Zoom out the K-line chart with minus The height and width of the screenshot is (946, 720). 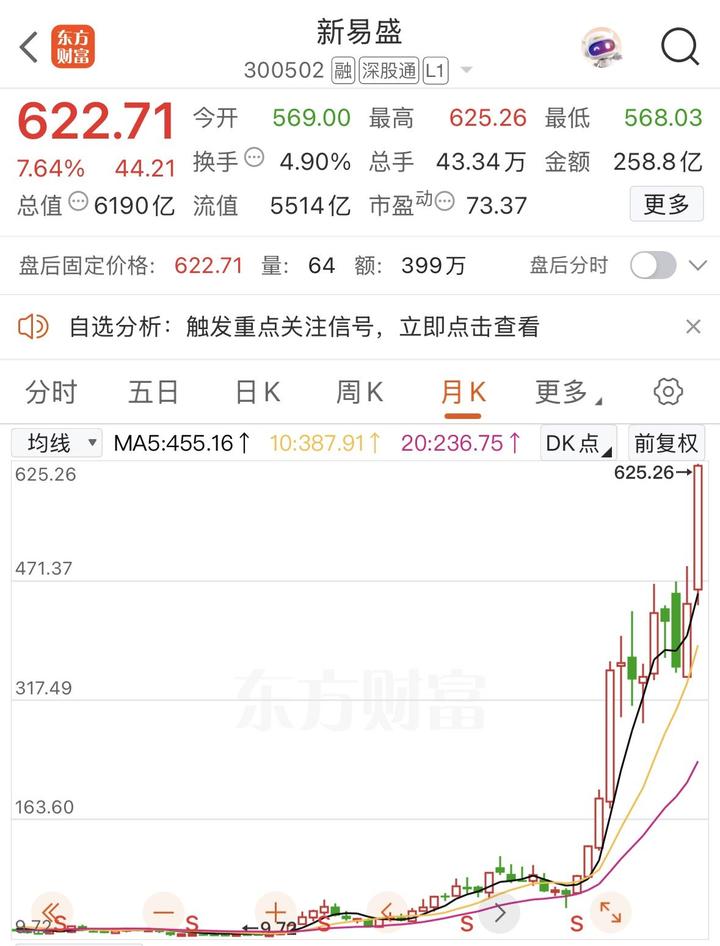coord(163,911)
